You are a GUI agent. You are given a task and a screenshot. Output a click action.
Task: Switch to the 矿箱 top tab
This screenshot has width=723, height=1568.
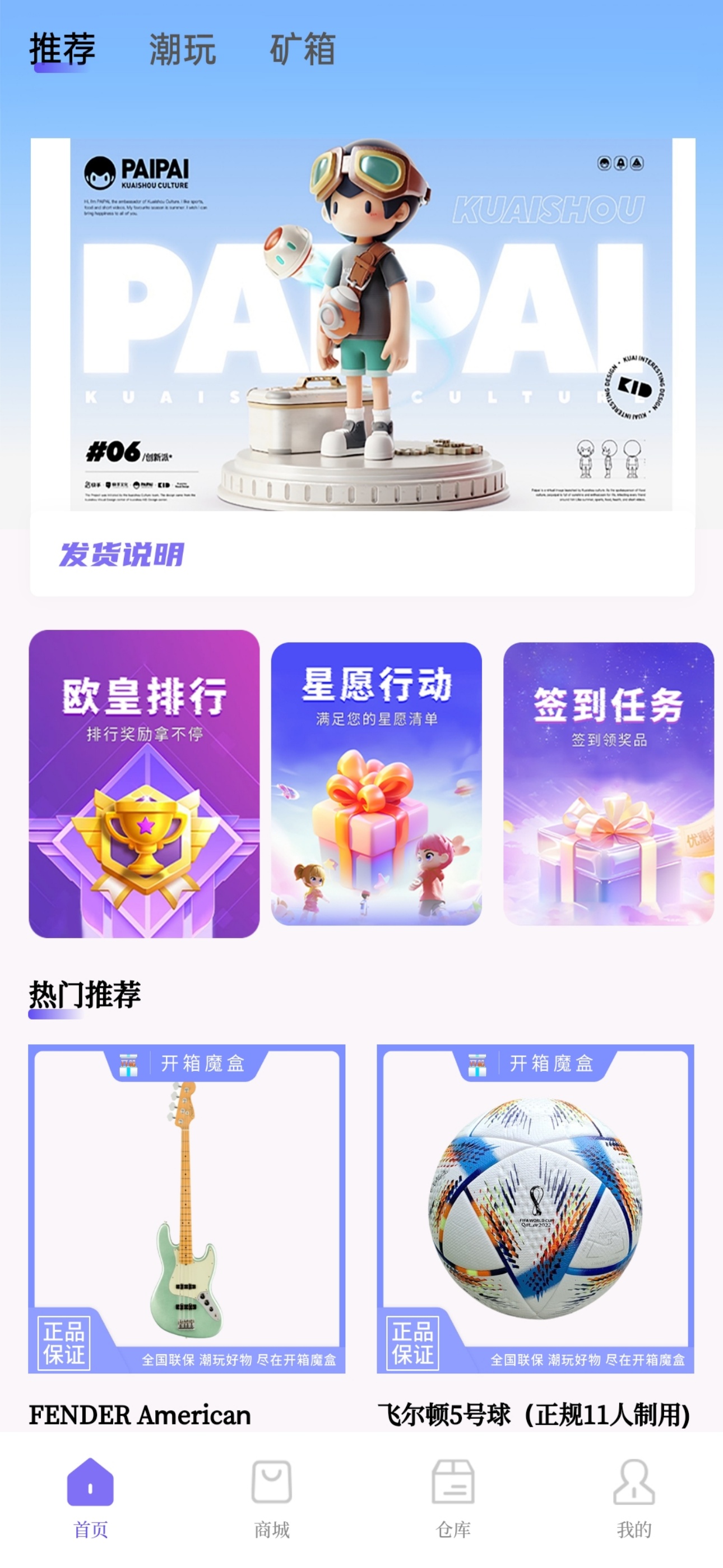pyautogui.click(x=303, y=49)
